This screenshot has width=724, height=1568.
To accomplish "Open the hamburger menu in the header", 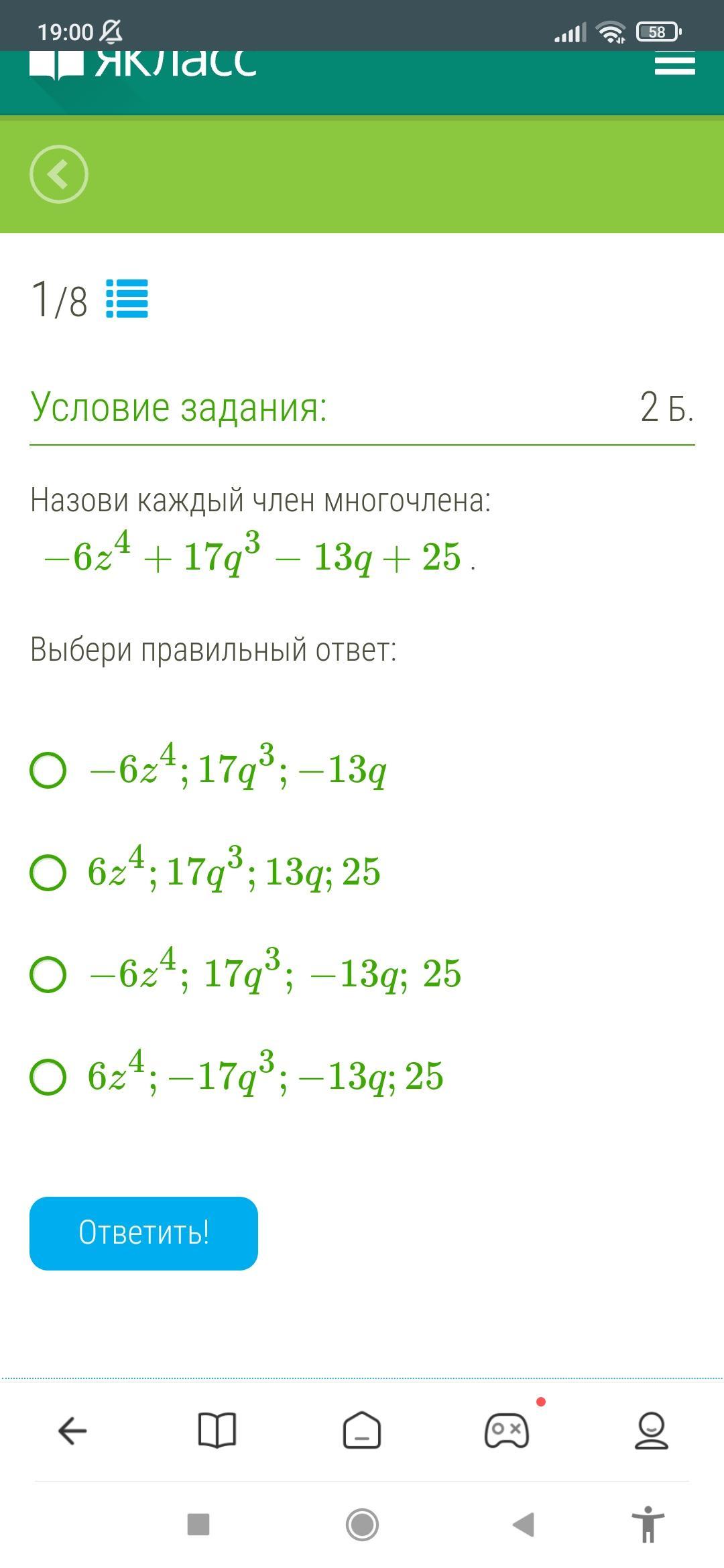I will (674, 64).
